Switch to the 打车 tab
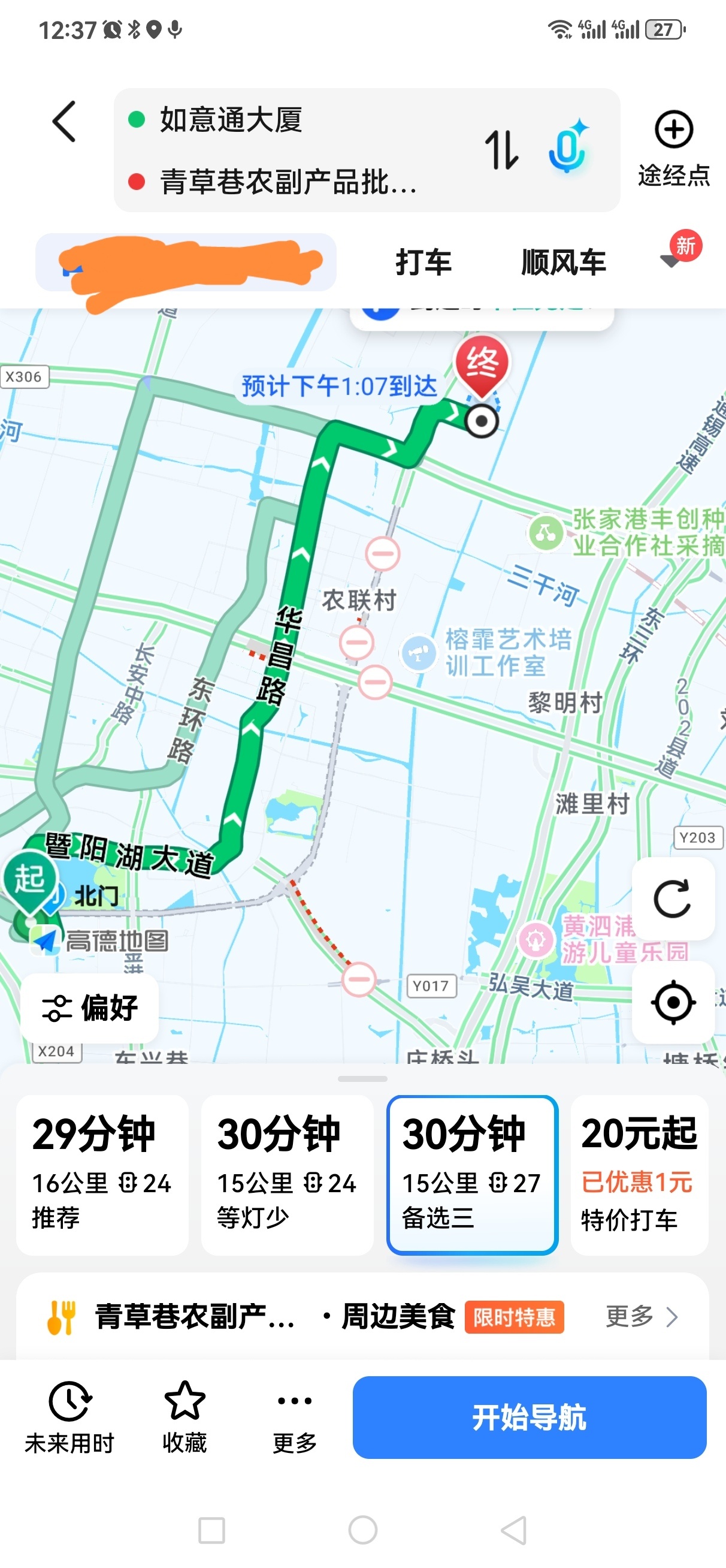 (x=423, y=263)
